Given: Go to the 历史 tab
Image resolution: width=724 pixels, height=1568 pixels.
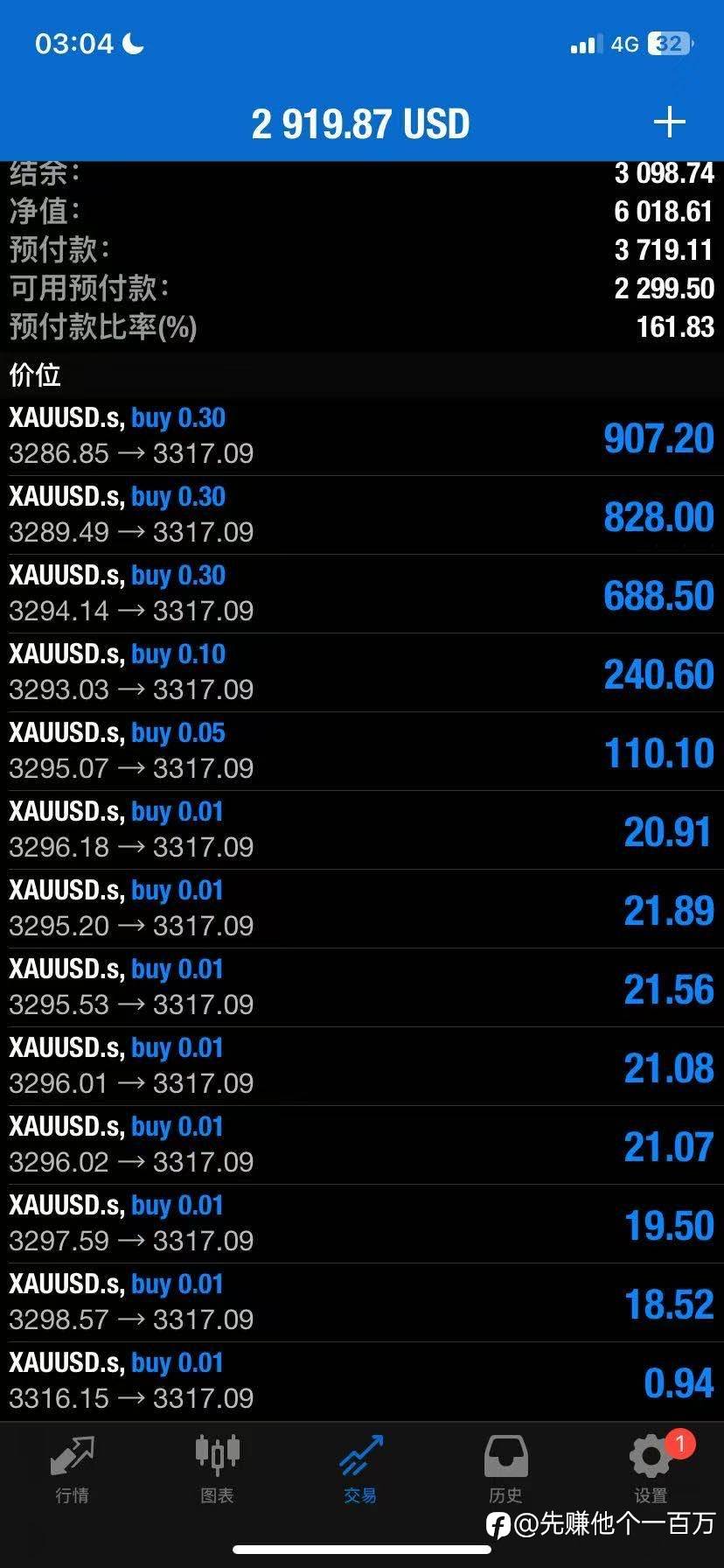Looking at the screenshot, I should pyautogui.click(x=505, y=1469).
